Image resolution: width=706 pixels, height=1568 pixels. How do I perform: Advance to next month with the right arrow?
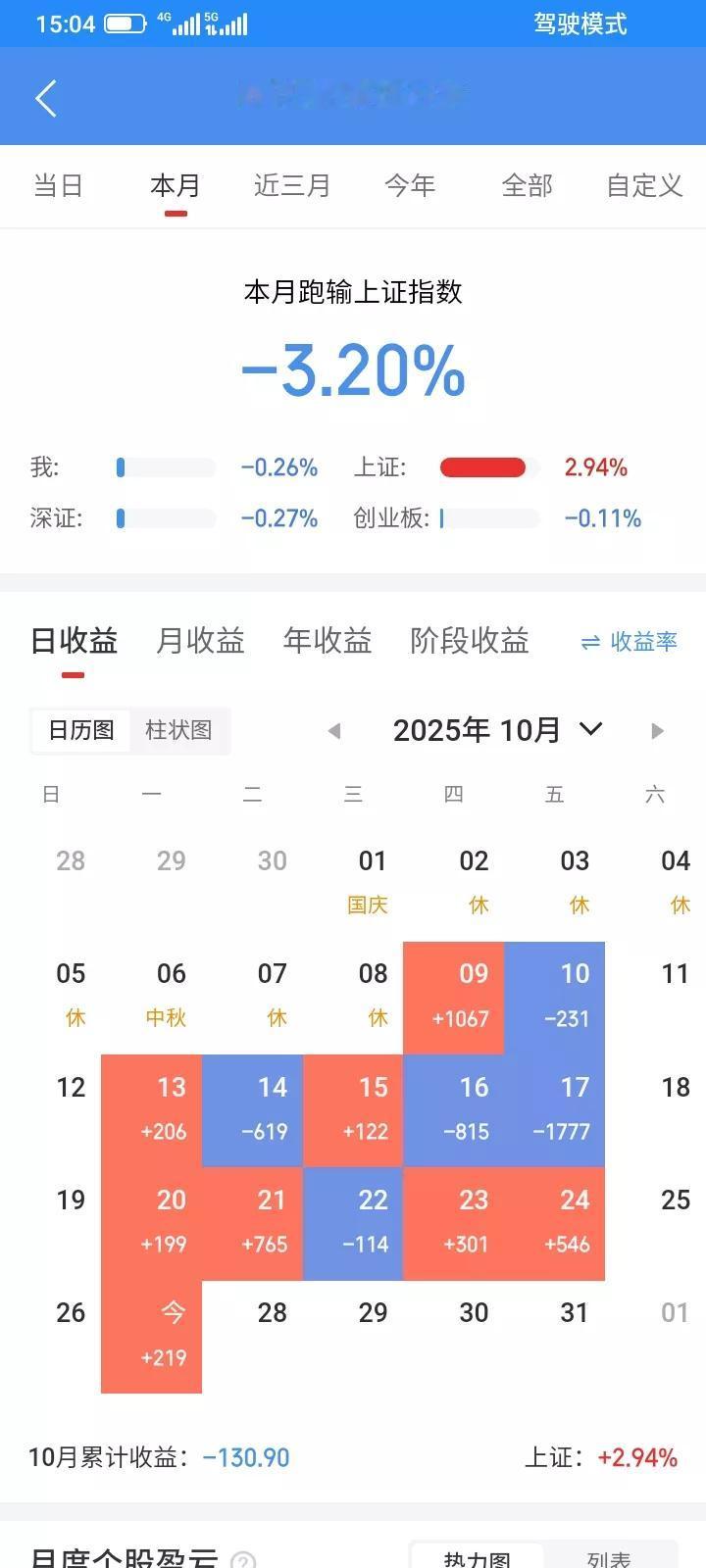(656, 730)
